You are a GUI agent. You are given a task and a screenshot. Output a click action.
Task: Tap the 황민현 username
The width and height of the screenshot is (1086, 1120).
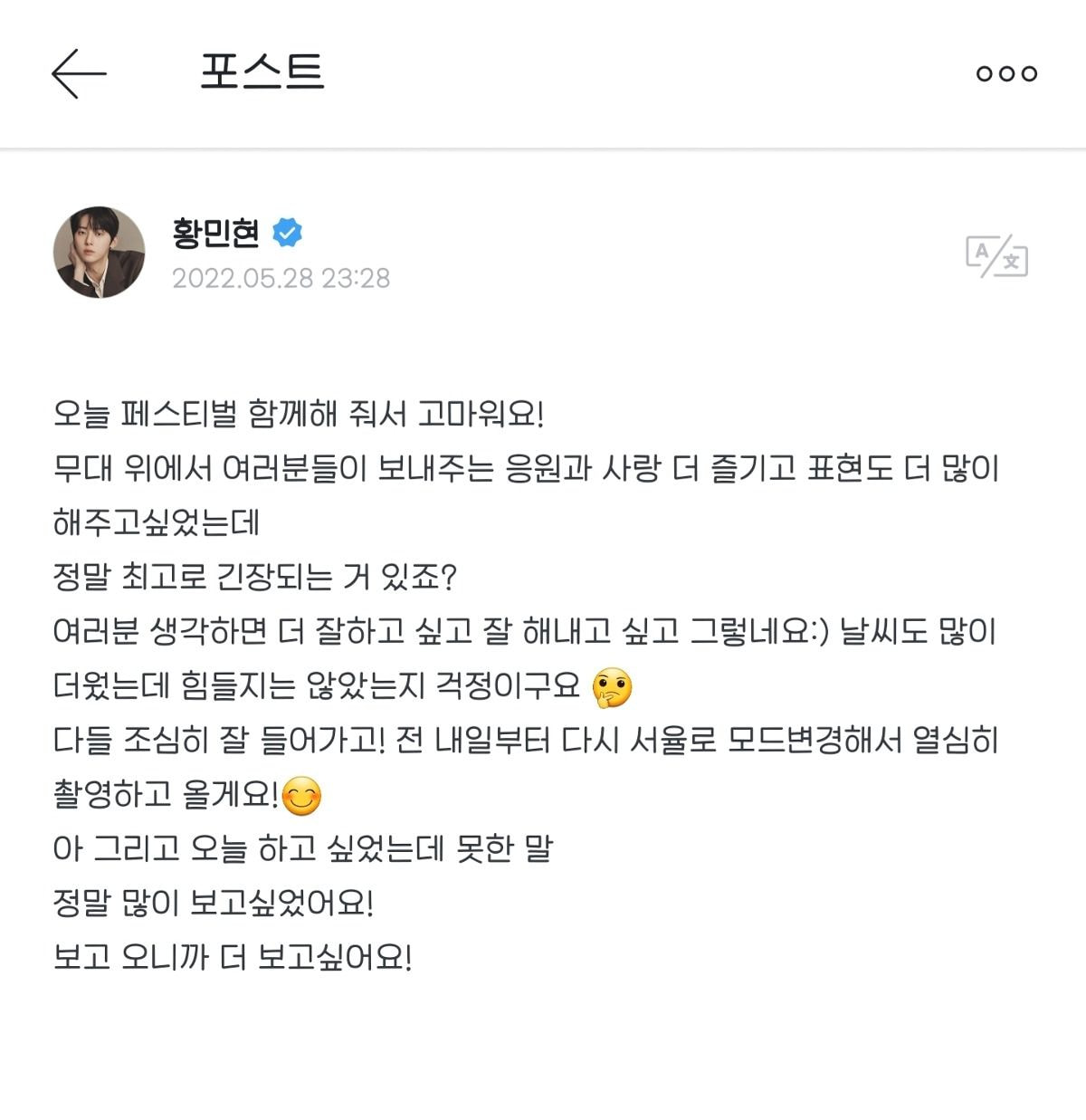click(x=216, y=234)
